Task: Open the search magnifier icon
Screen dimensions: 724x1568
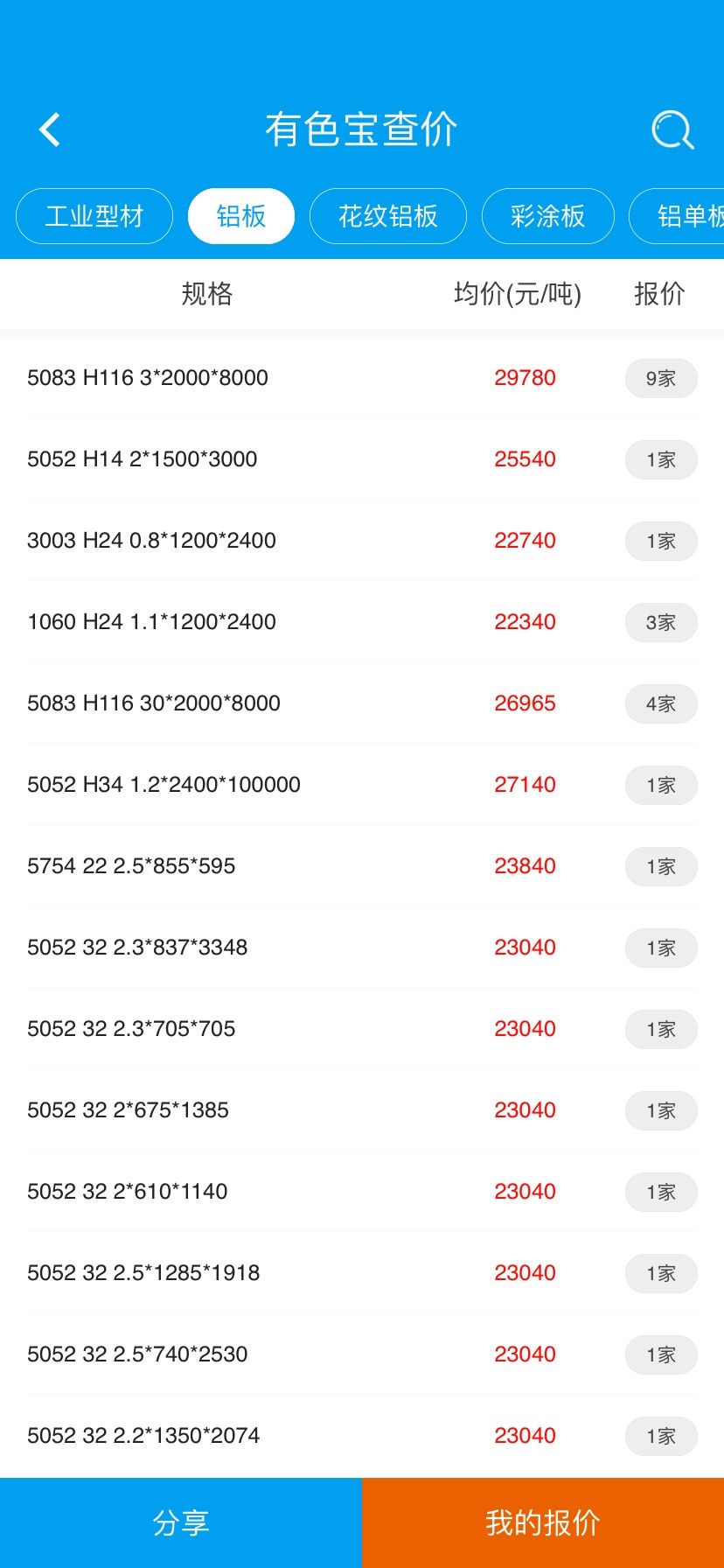Action: 672,129
